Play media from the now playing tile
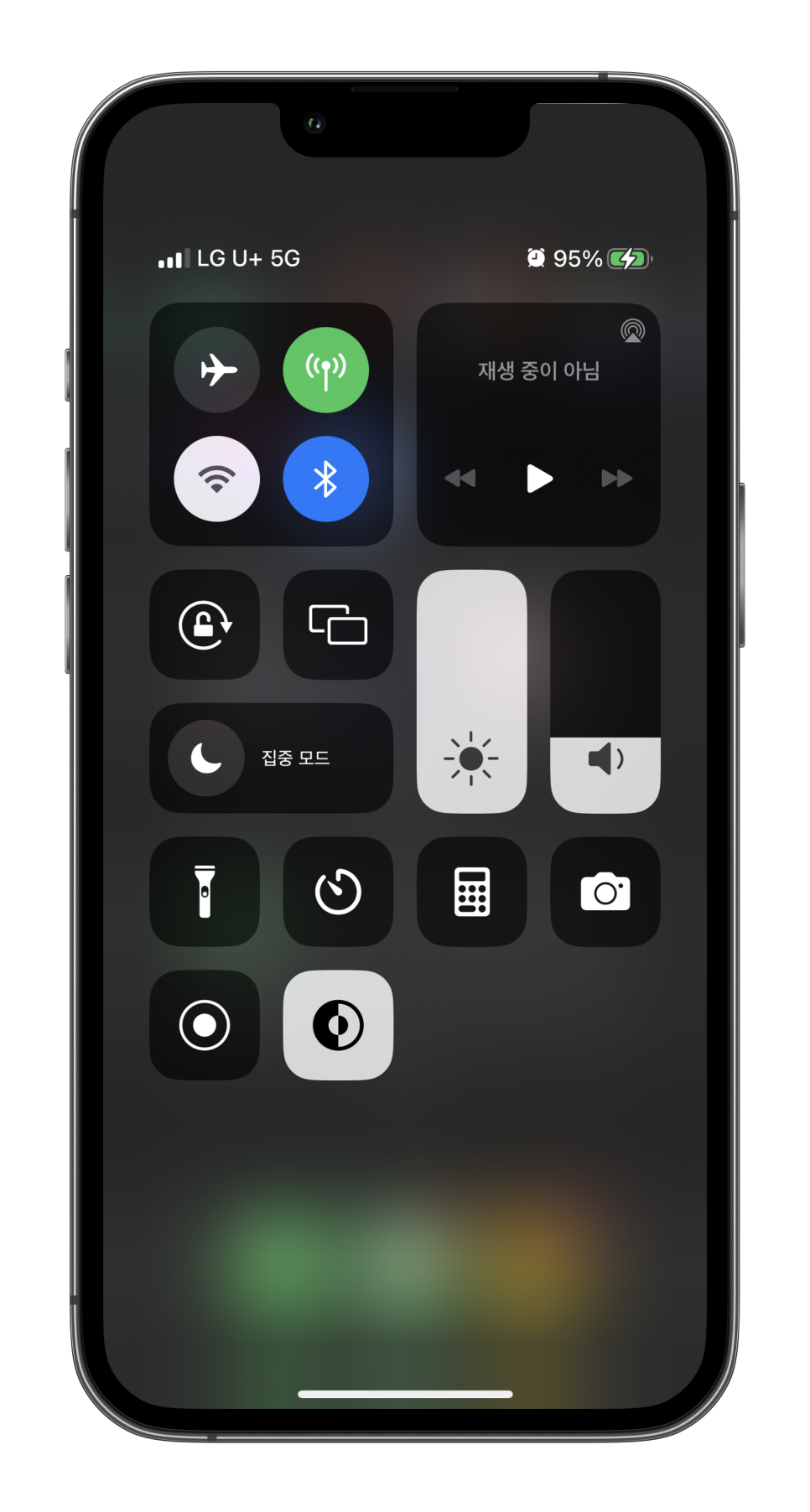810x1512 pixels. pyautogui.click(x=539, y=479)
